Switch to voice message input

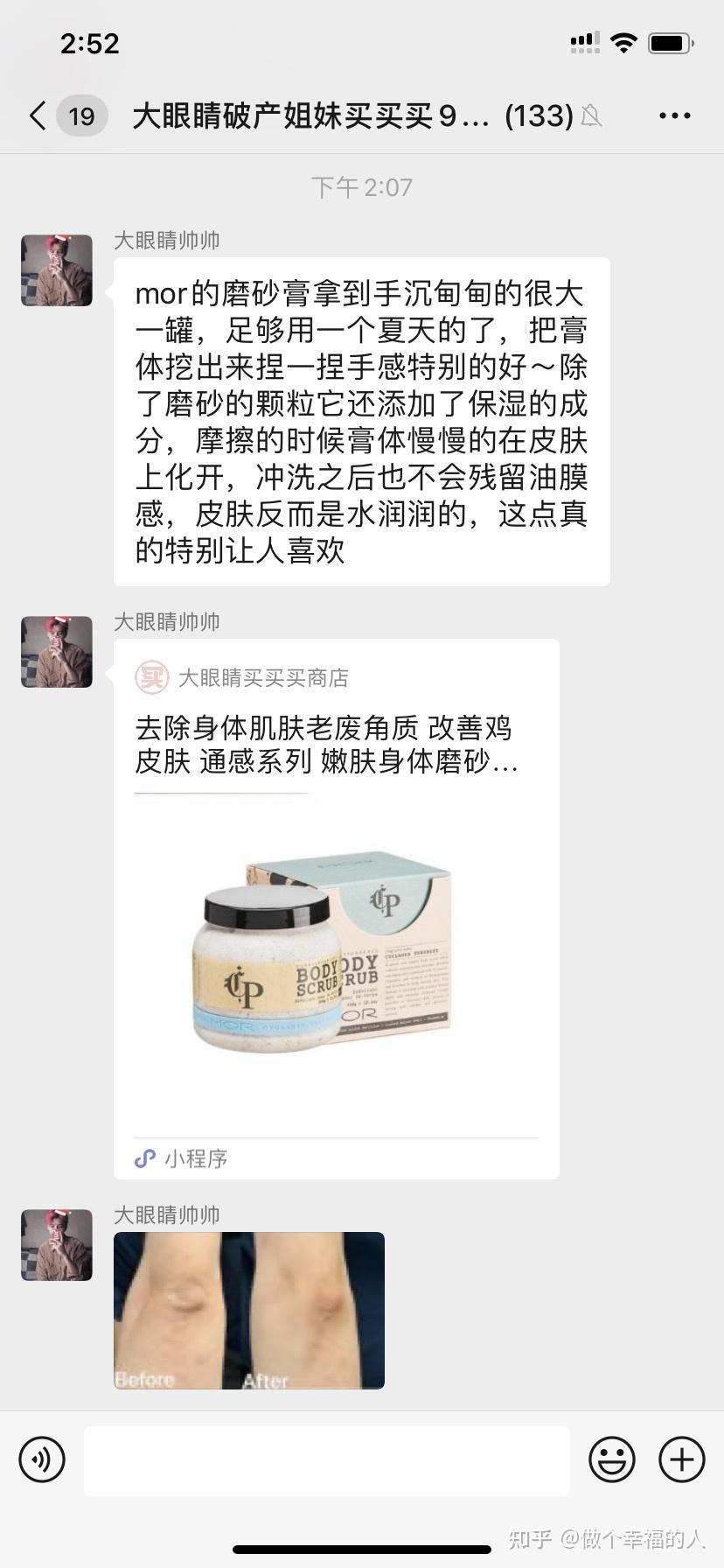(x=42, y=1459)
